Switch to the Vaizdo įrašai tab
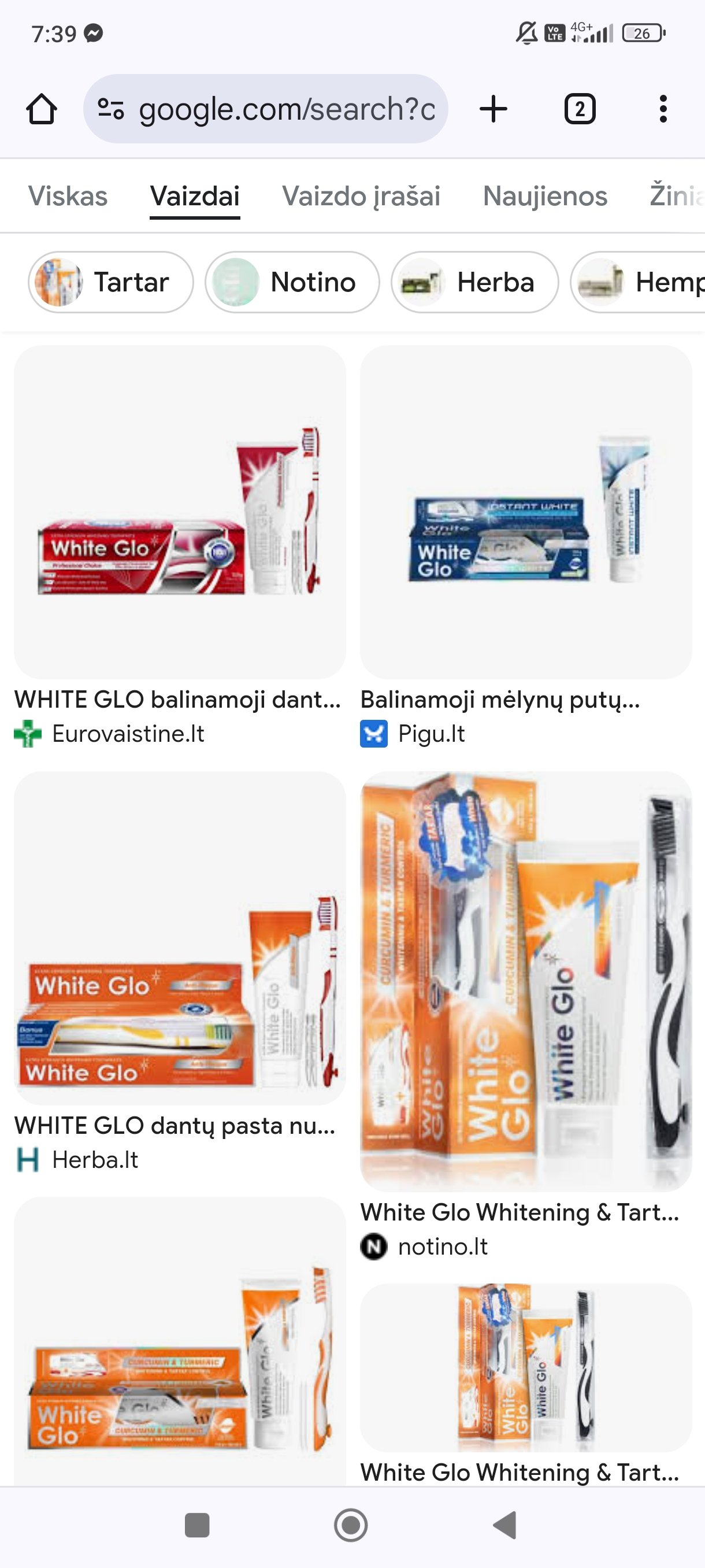 [361, 196]
